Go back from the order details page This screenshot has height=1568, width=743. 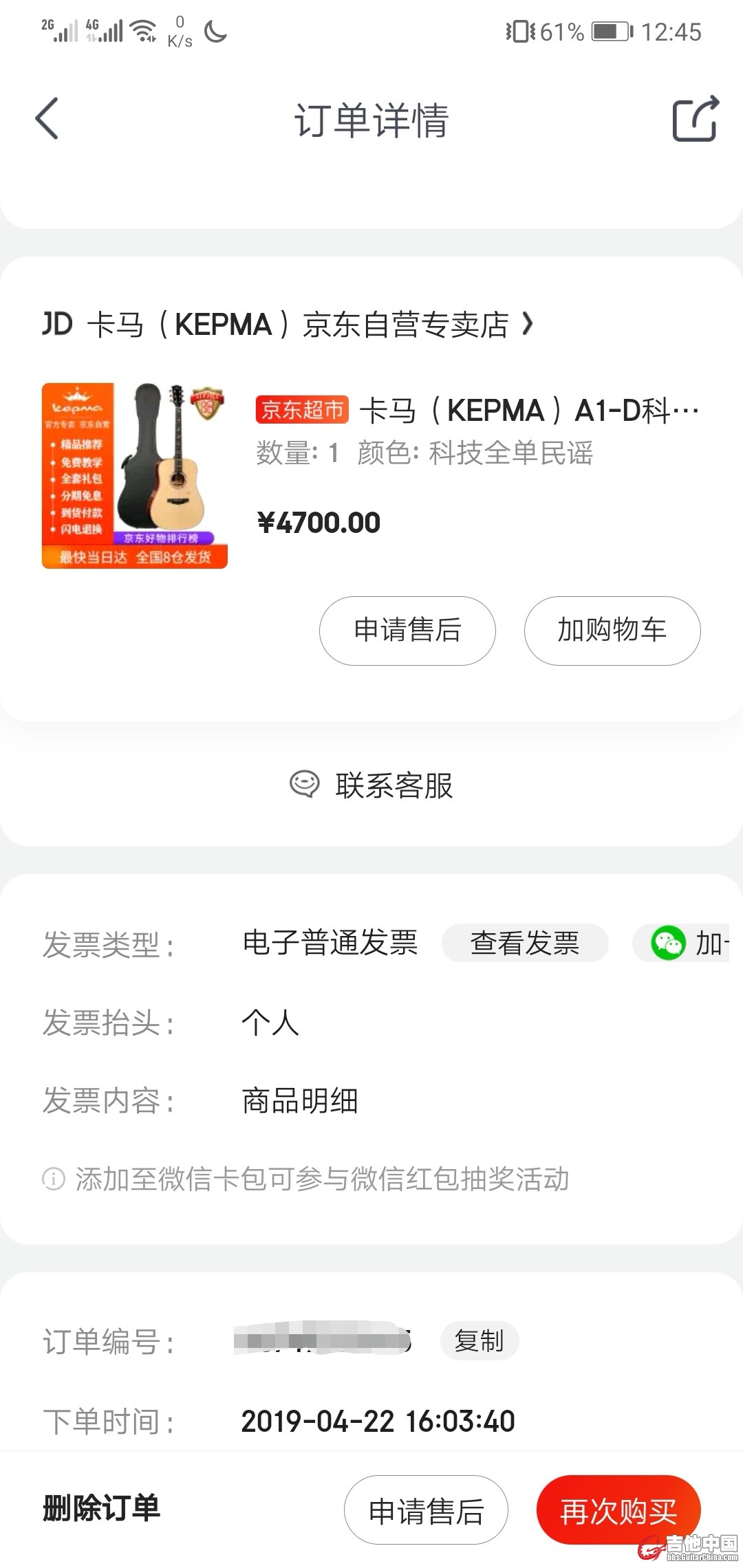click(47, 119)
